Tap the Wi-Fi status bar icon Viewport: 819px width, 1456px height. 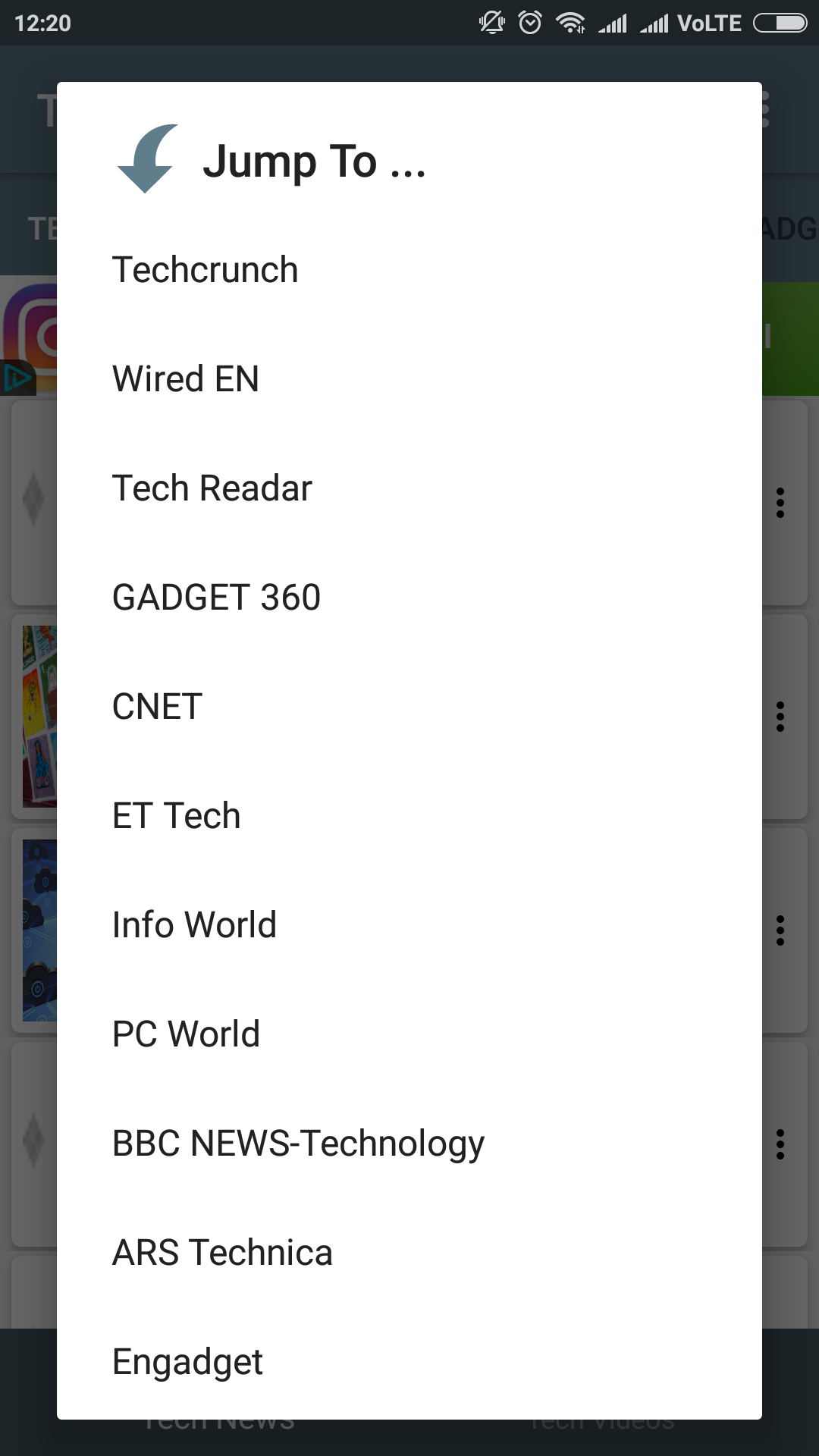[x=570, y=22]
